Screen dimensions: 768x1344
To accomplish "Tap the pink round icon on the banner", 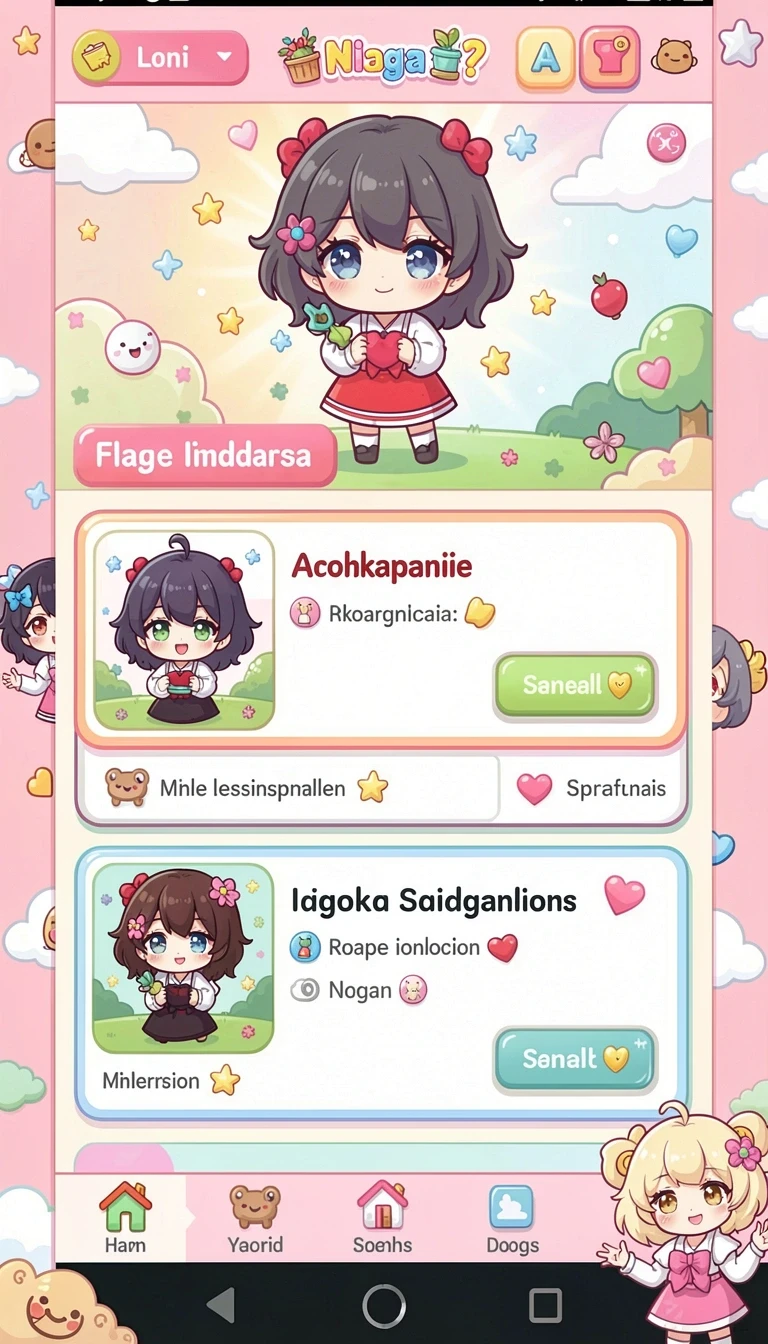I will (666, 142).
